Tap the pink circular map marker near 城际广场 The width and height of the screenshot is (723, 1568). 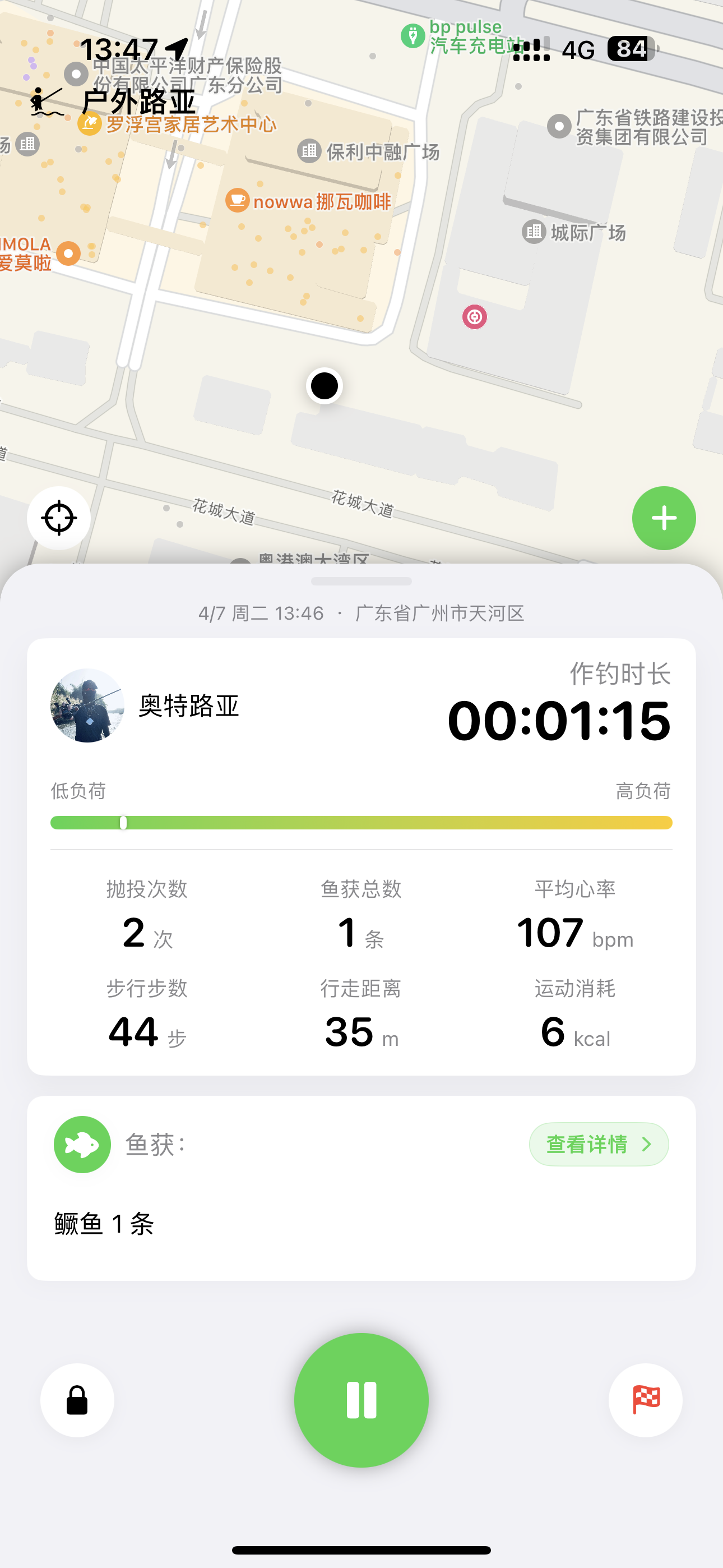click(474, 317)
